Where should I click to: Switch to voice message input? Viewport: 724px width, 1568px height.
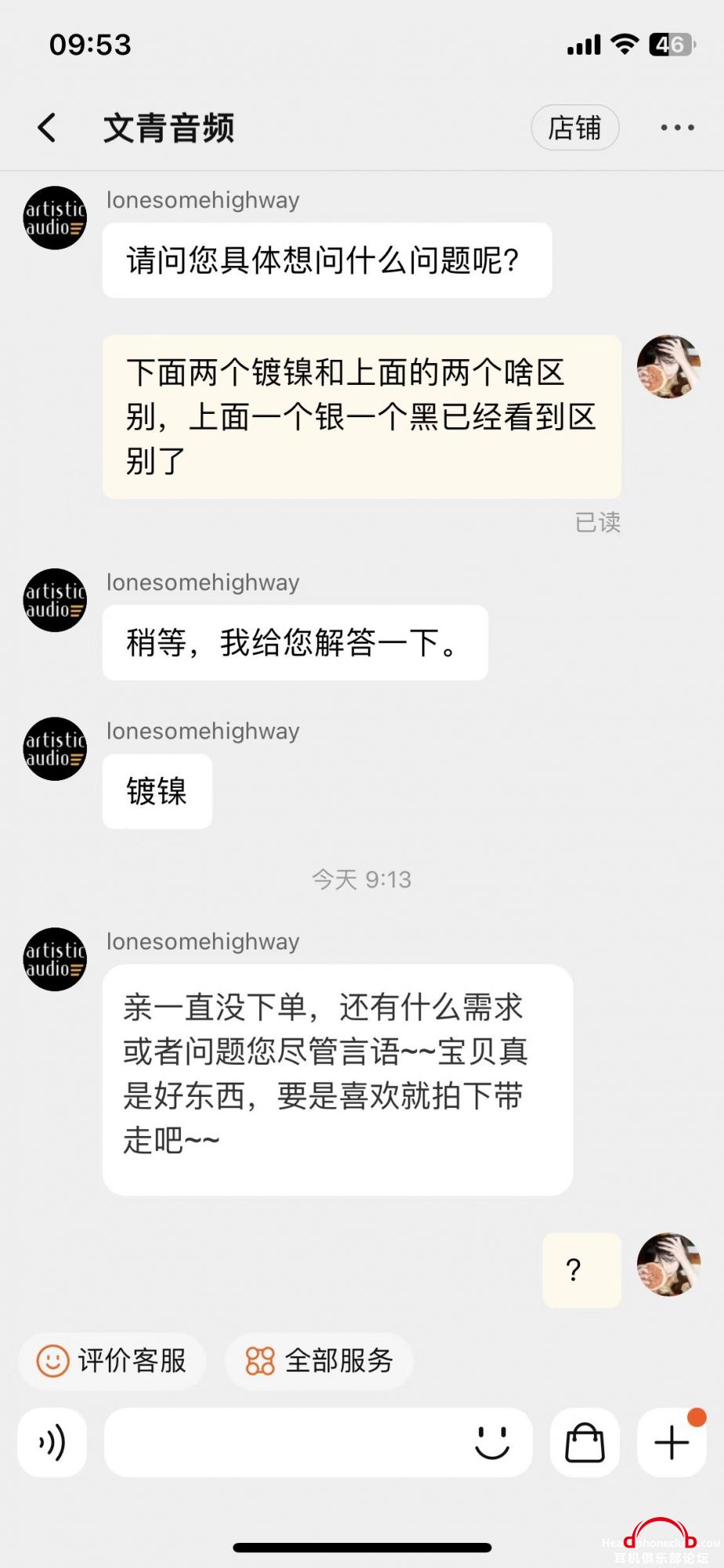coord(52,1443)
